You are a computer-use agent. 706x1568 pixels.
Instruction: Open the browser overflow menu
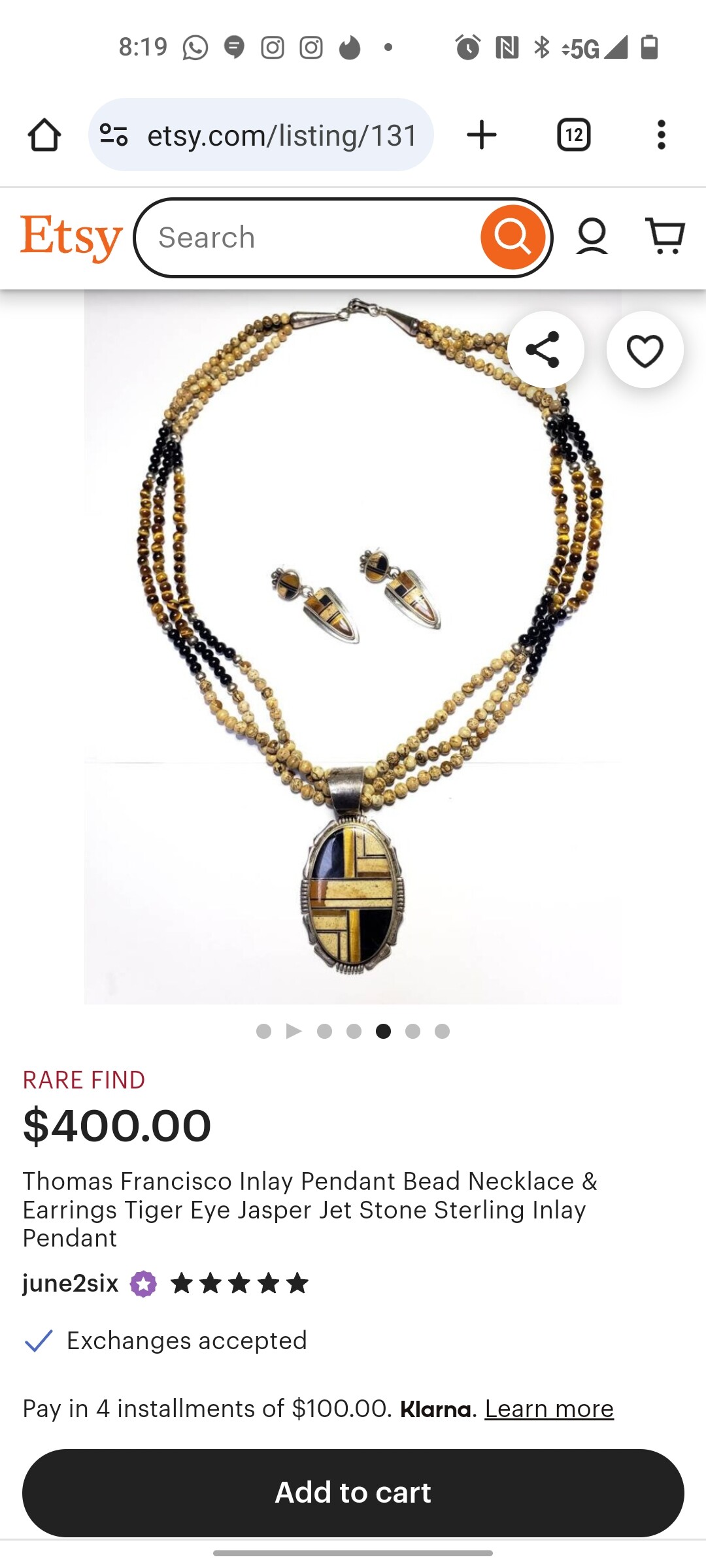pos(661,135)
